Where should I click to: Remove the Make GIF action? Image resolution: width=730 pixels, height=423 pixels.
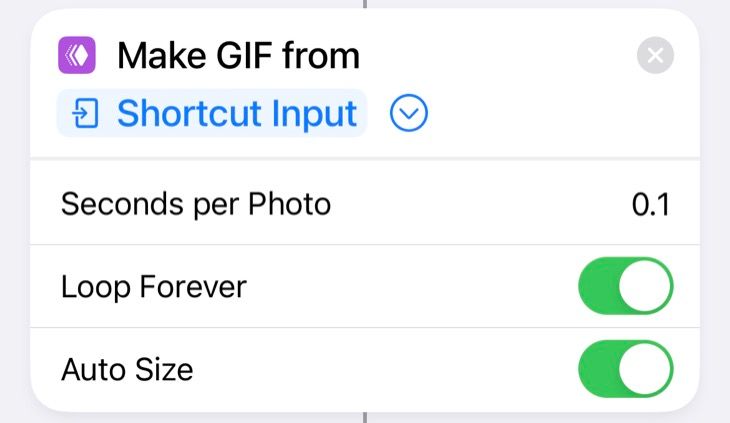(x=655, y=56)
